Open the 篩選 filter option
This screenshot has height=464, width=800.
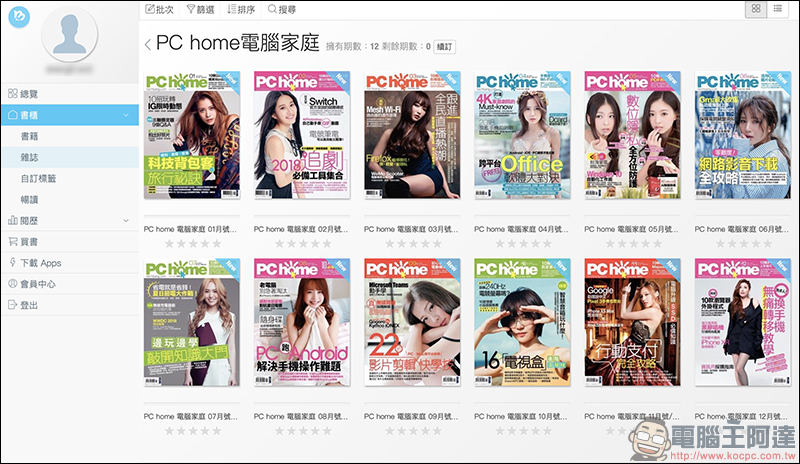click(x=199, y=9)
